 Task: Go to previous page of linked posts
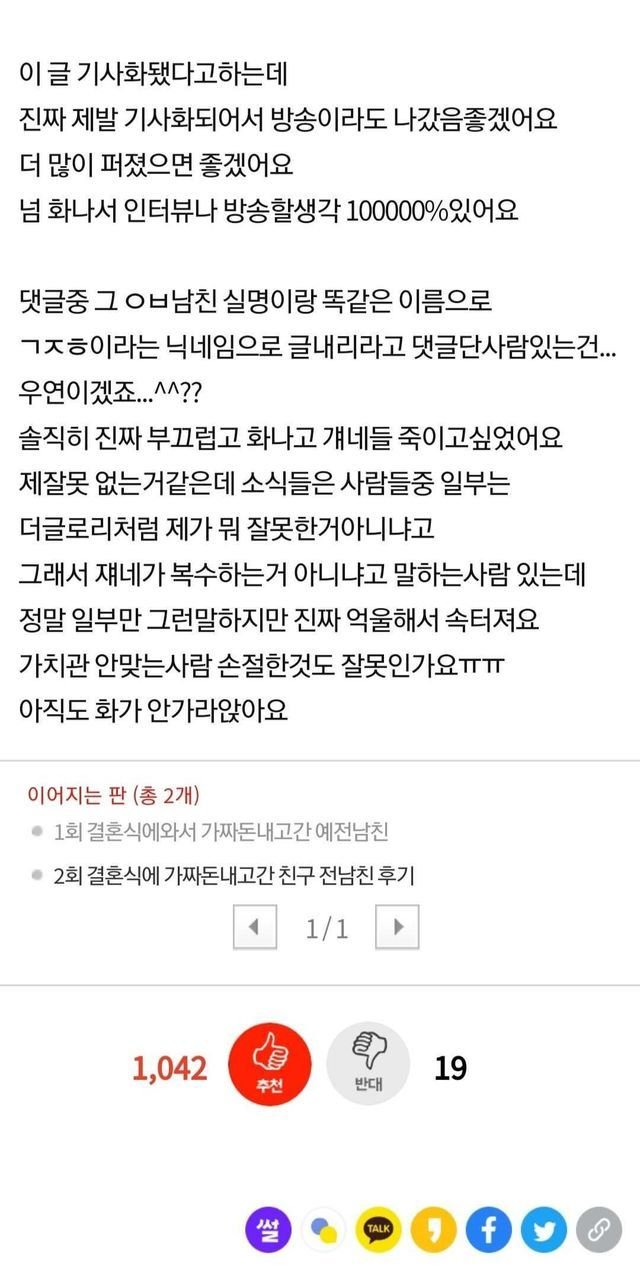tap(255, 927)
